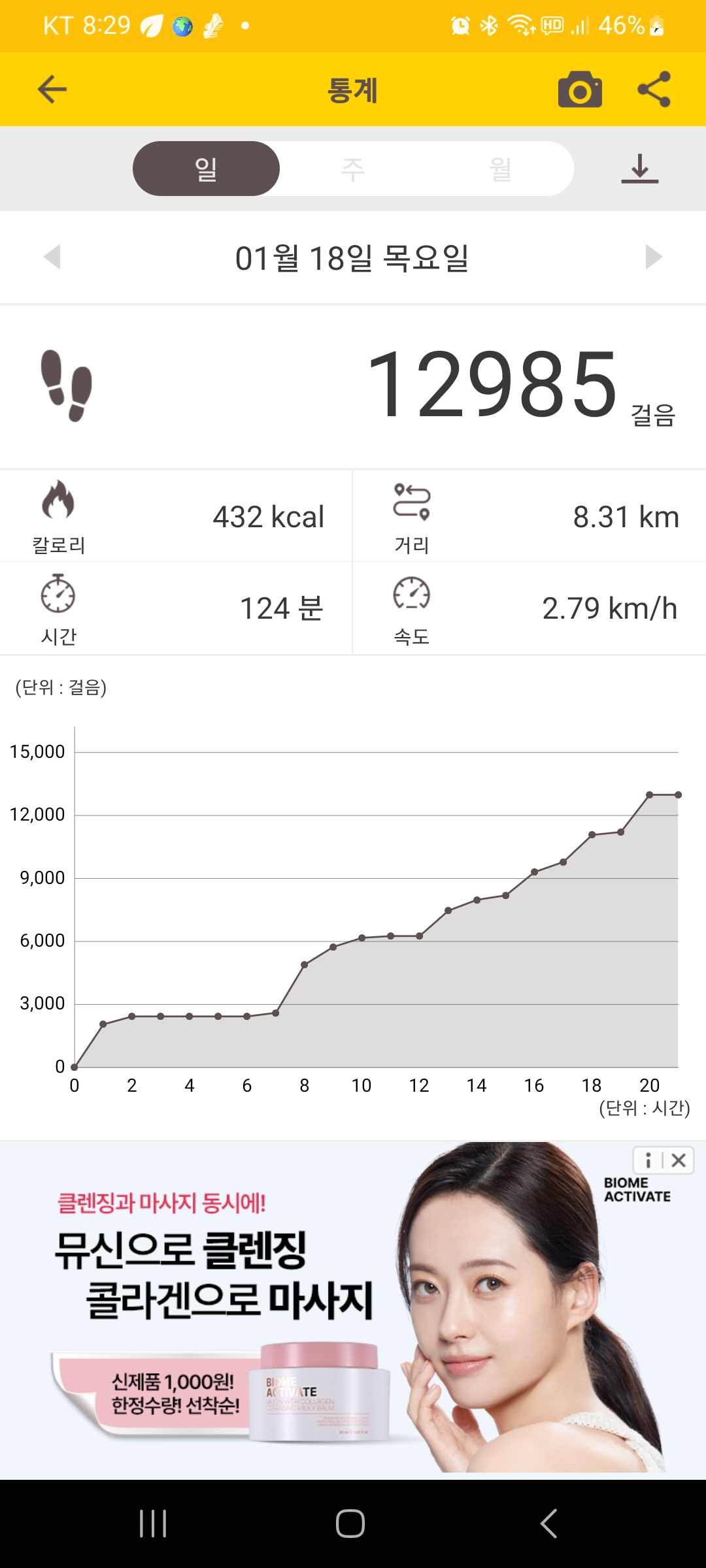This screenshot has height=1568, width=706.
Task: Open the camera icon in the header
Action: click(x=580, y=90)
